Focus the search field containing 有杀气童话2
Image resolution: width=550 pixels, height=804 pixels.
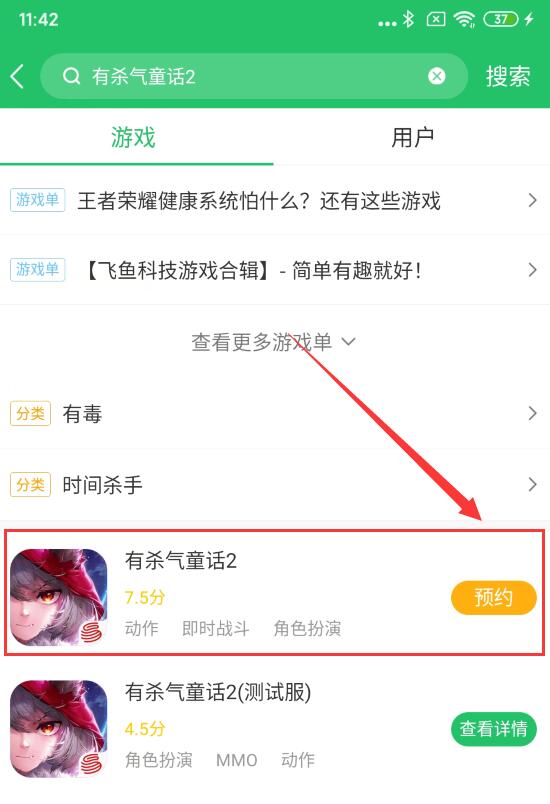[x=254, y=76]
